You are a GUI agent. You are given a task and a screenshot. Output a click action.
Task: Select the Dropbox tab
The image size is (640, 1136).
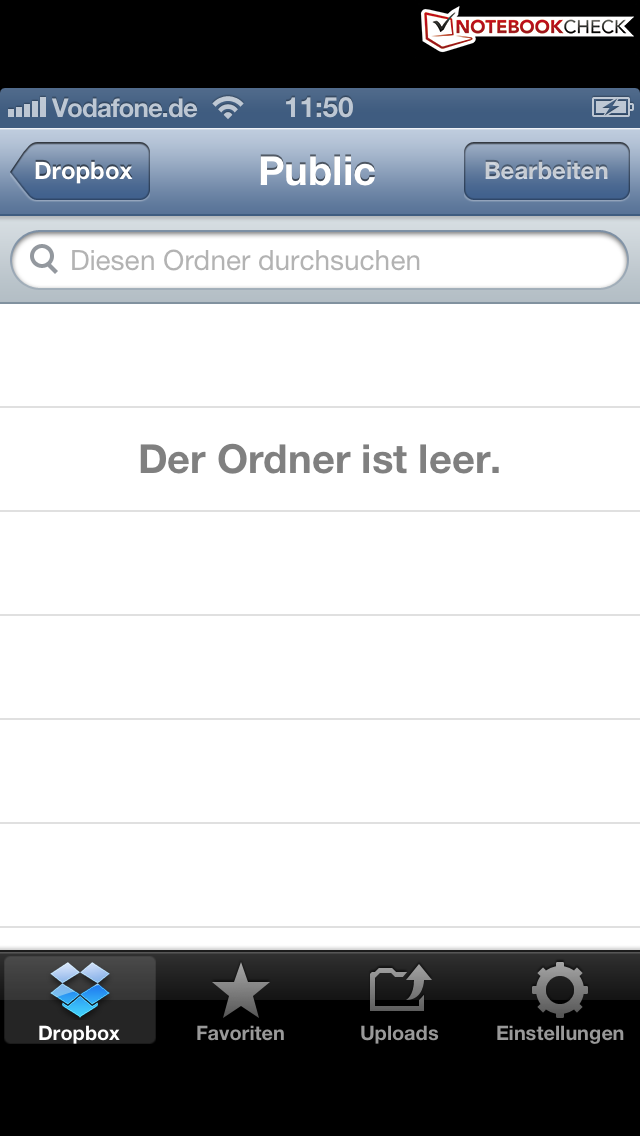pyautogui.click(x=79, y=1000)
